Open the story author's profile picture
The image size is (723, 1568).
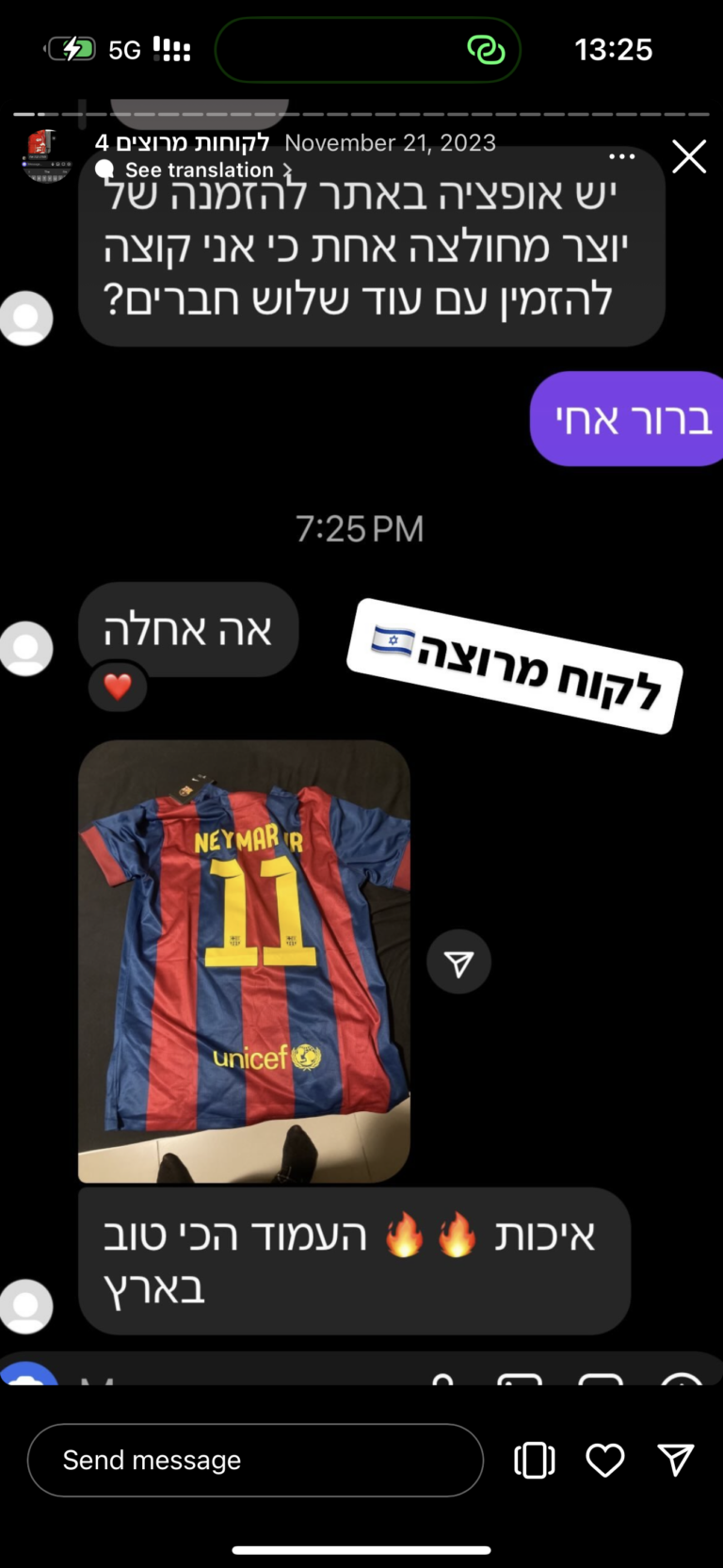[46, 155]
